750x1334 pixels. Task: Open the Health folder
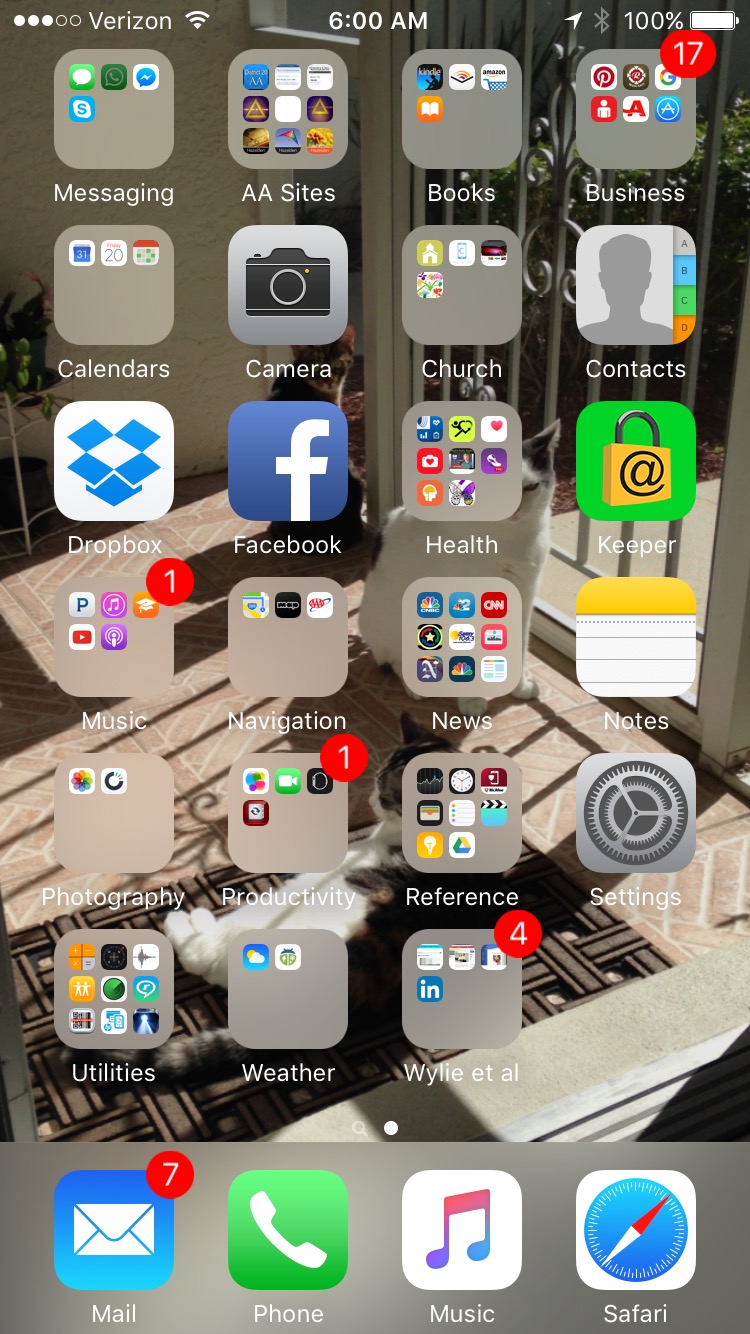(x=461, y=461)
